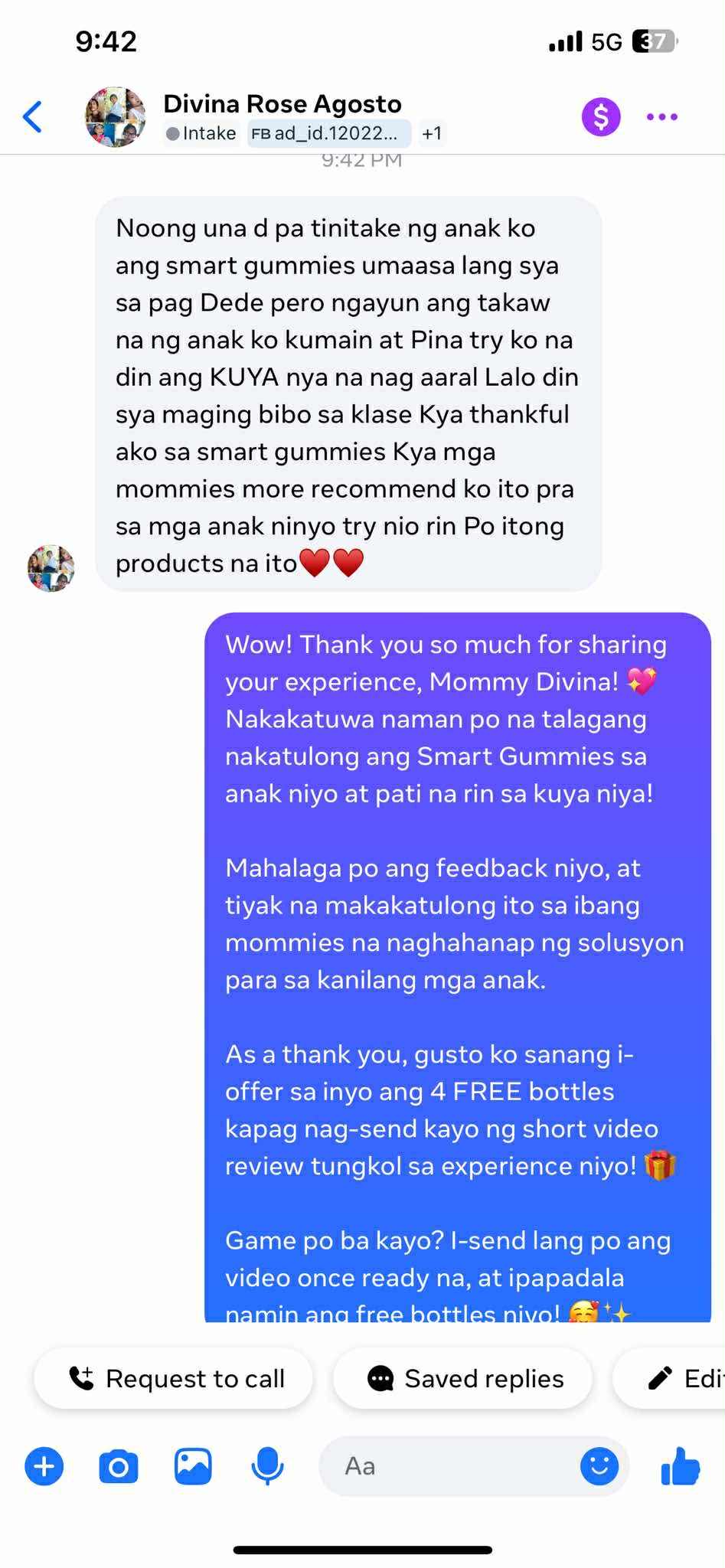Send a thumbs-up like
This screenshot has width=725, height=1568.
coord(680,1466)
